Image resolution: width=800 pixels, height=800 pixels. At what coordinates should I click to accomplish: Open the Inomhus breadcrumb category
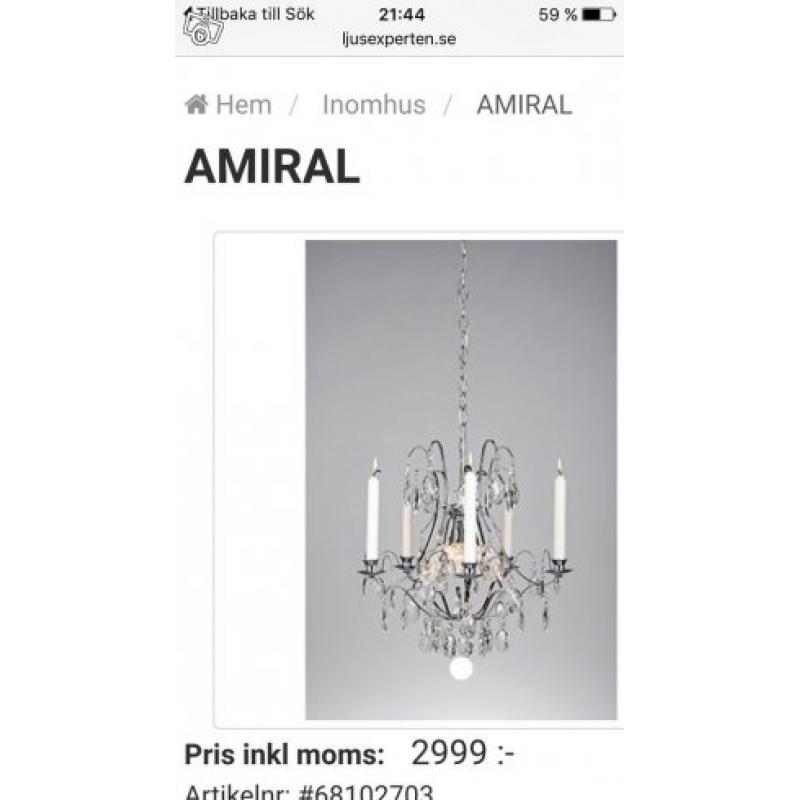point(373,105)
